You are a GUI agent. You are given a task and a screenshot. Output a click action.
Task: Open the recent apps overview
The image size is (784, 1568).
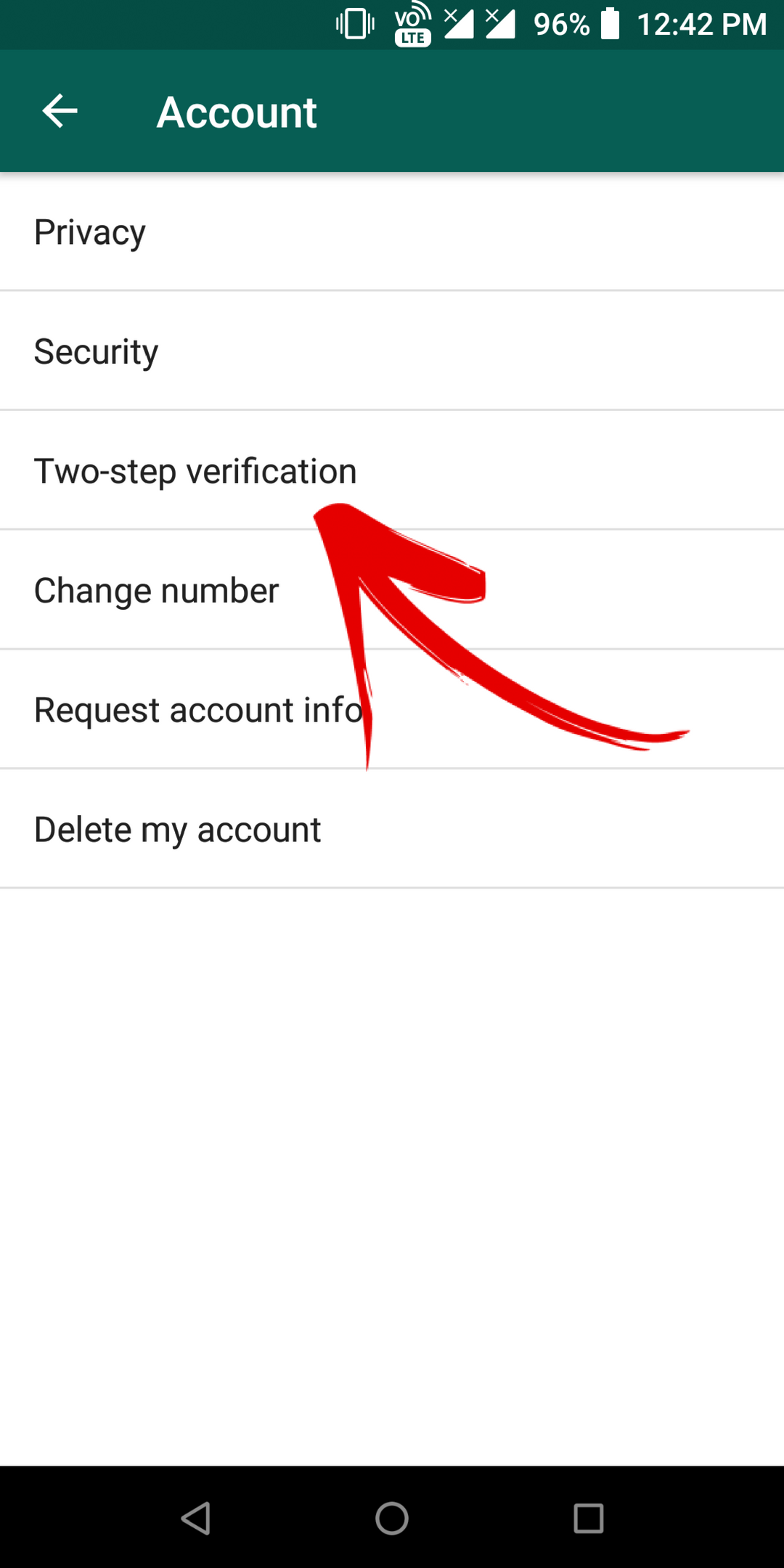pyautogui.click(x=588, y=1518)
